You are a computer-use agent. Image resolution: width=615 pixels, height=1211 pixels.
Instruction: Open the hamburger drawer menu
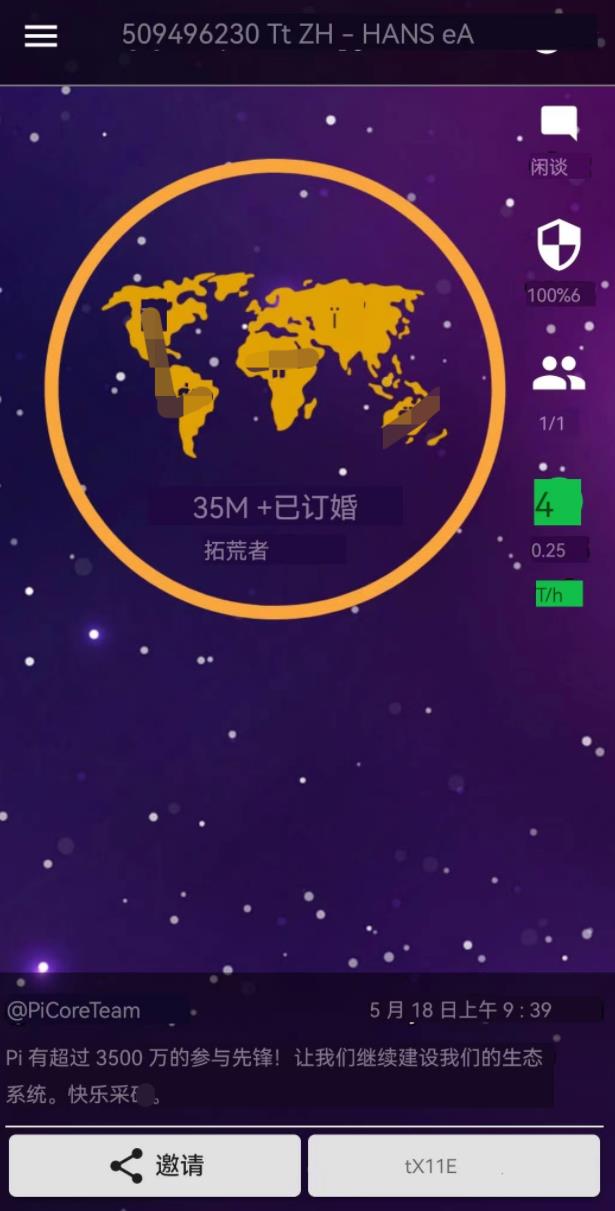click(41, 36)
